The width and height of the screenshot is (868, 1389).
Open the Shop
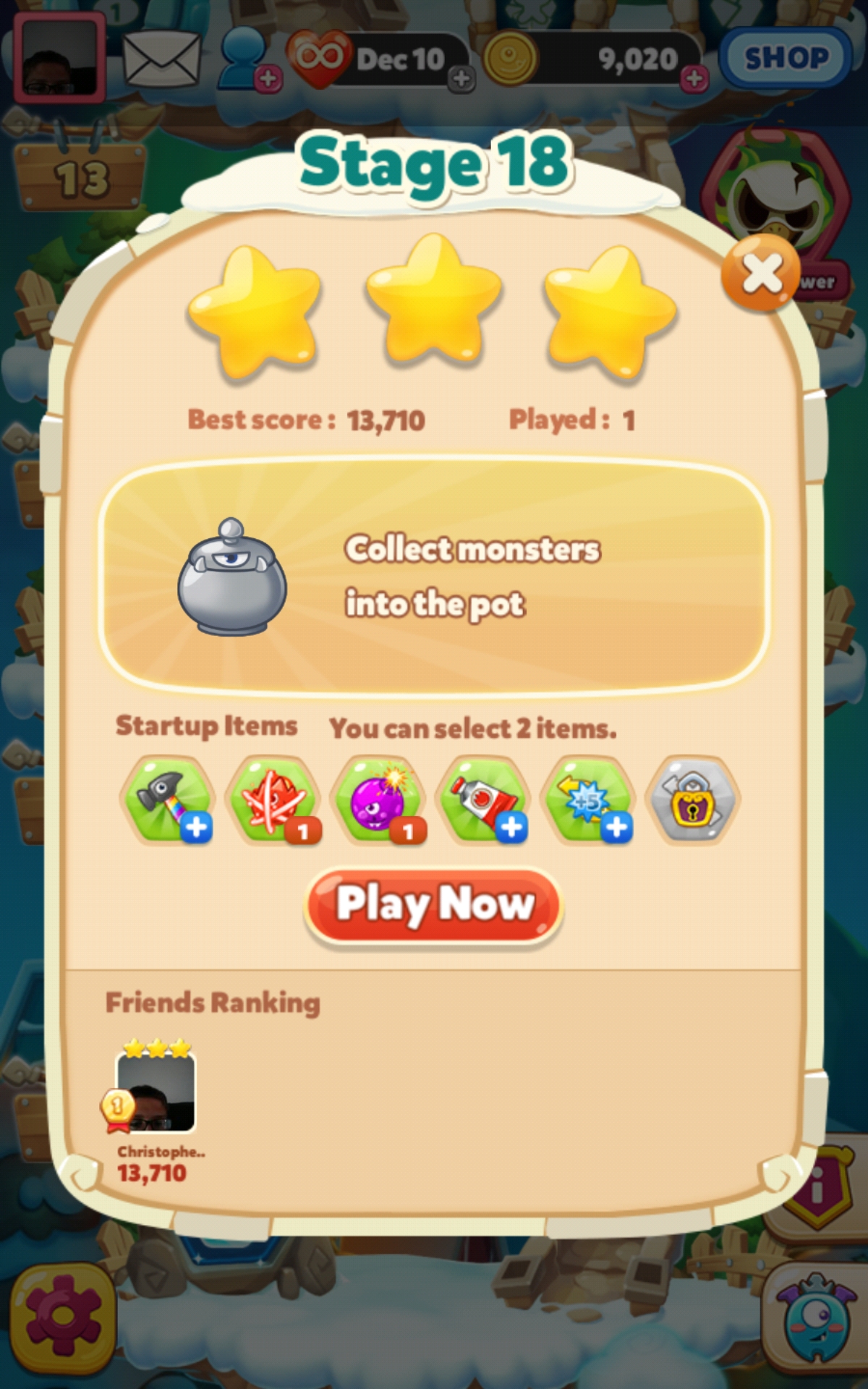tap(786, 58)
